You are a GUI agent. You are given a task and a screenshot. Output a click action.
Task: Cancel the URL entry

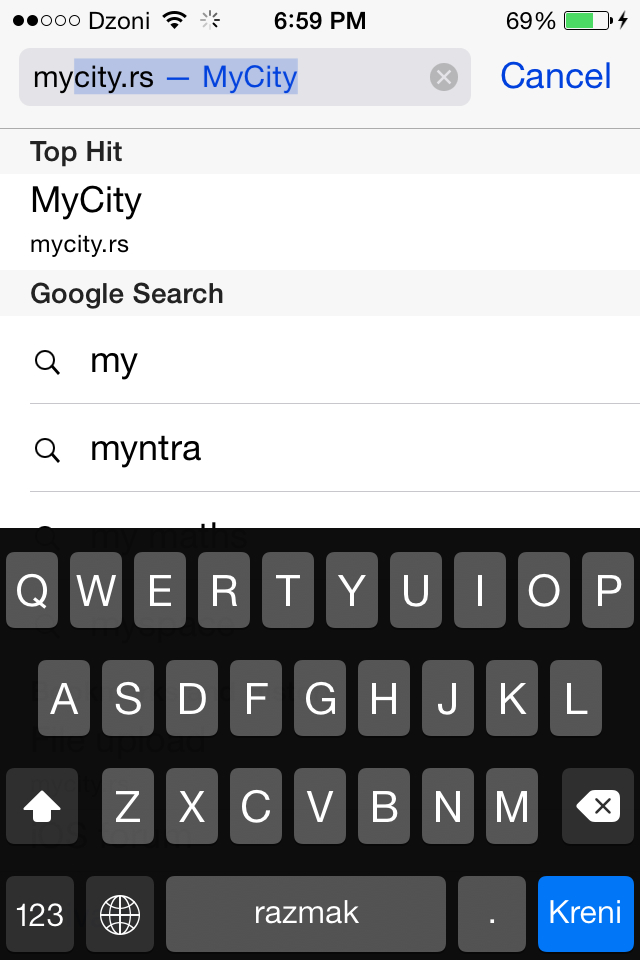(555, 76)
